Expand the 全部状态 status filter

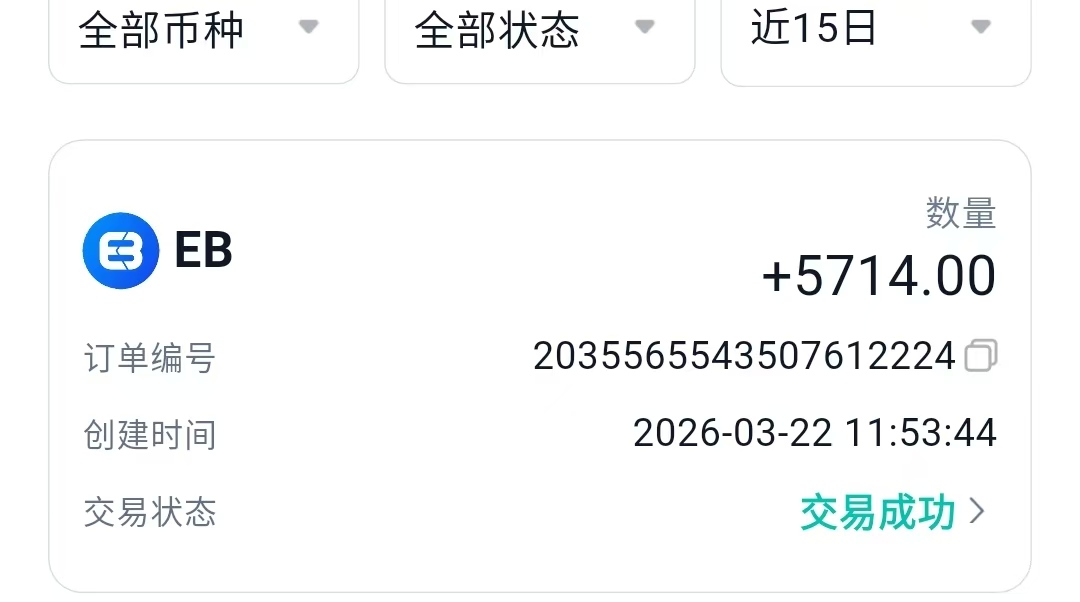coord(539,32)
